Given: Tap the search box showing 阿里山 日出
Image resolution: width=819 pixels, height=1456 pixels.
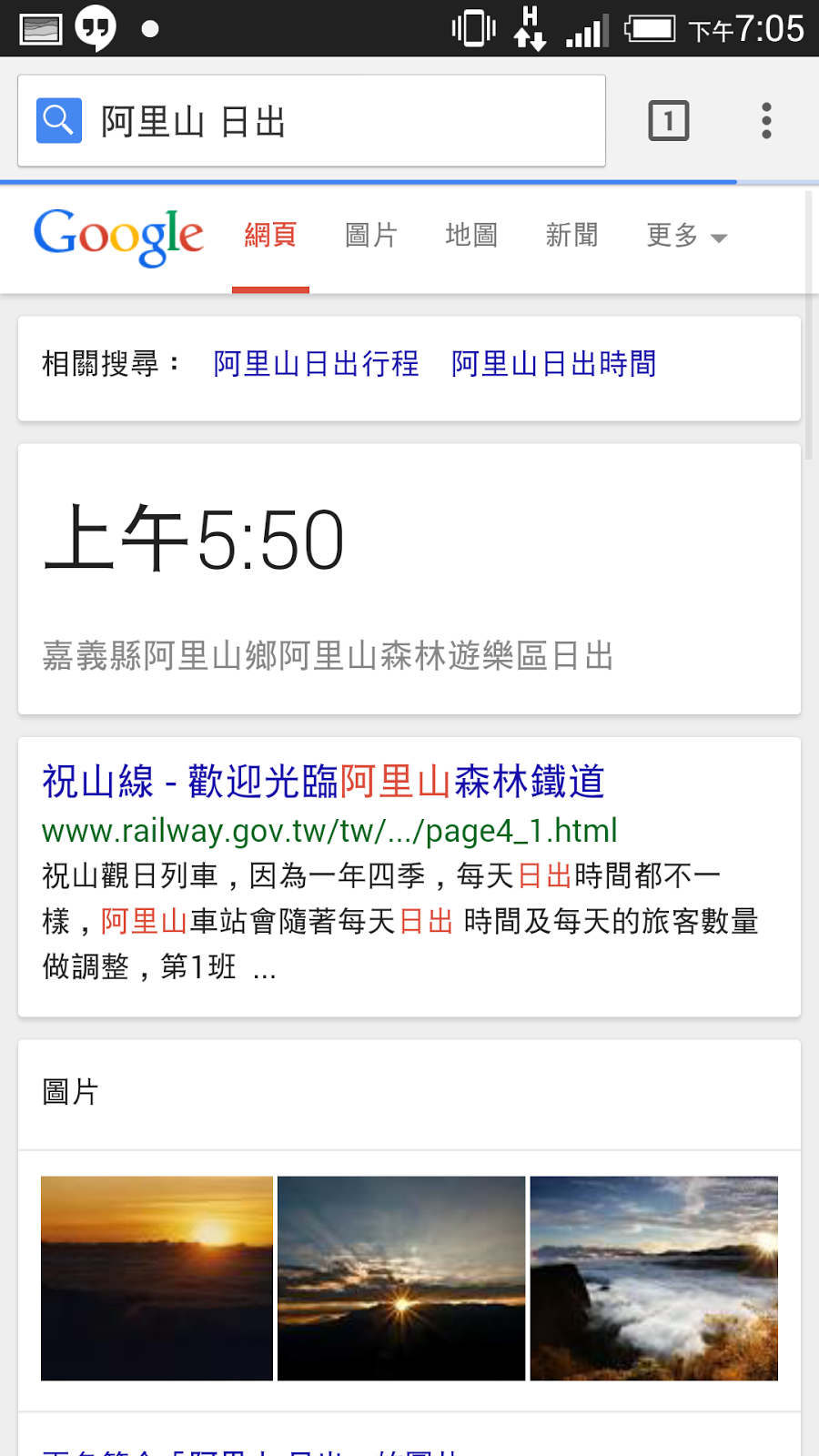Looking at the screenshot, I should (346, 121).
